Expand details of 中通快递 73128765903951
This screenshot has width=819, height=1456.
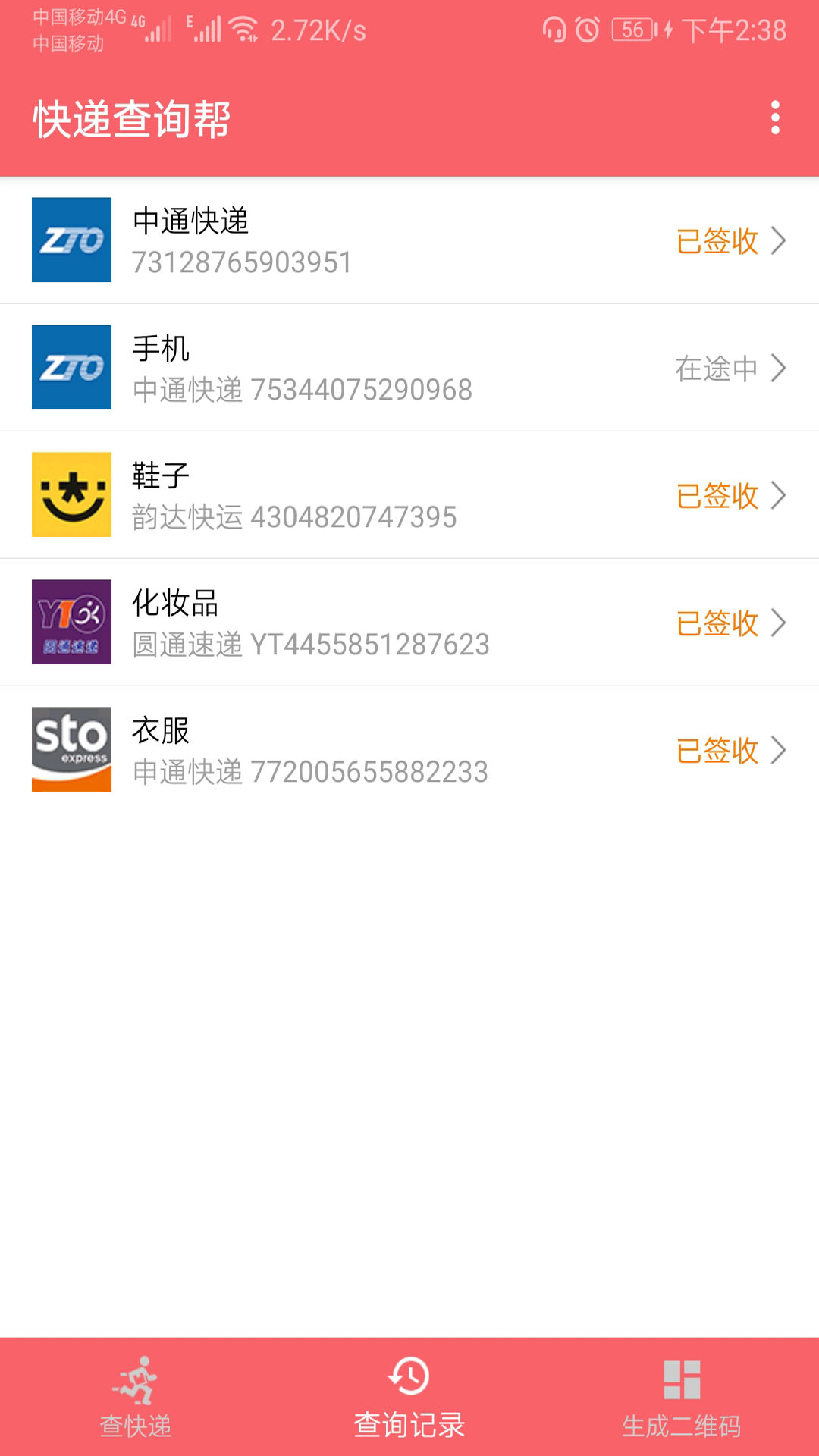pyautogui.click(x=780, y=240)
